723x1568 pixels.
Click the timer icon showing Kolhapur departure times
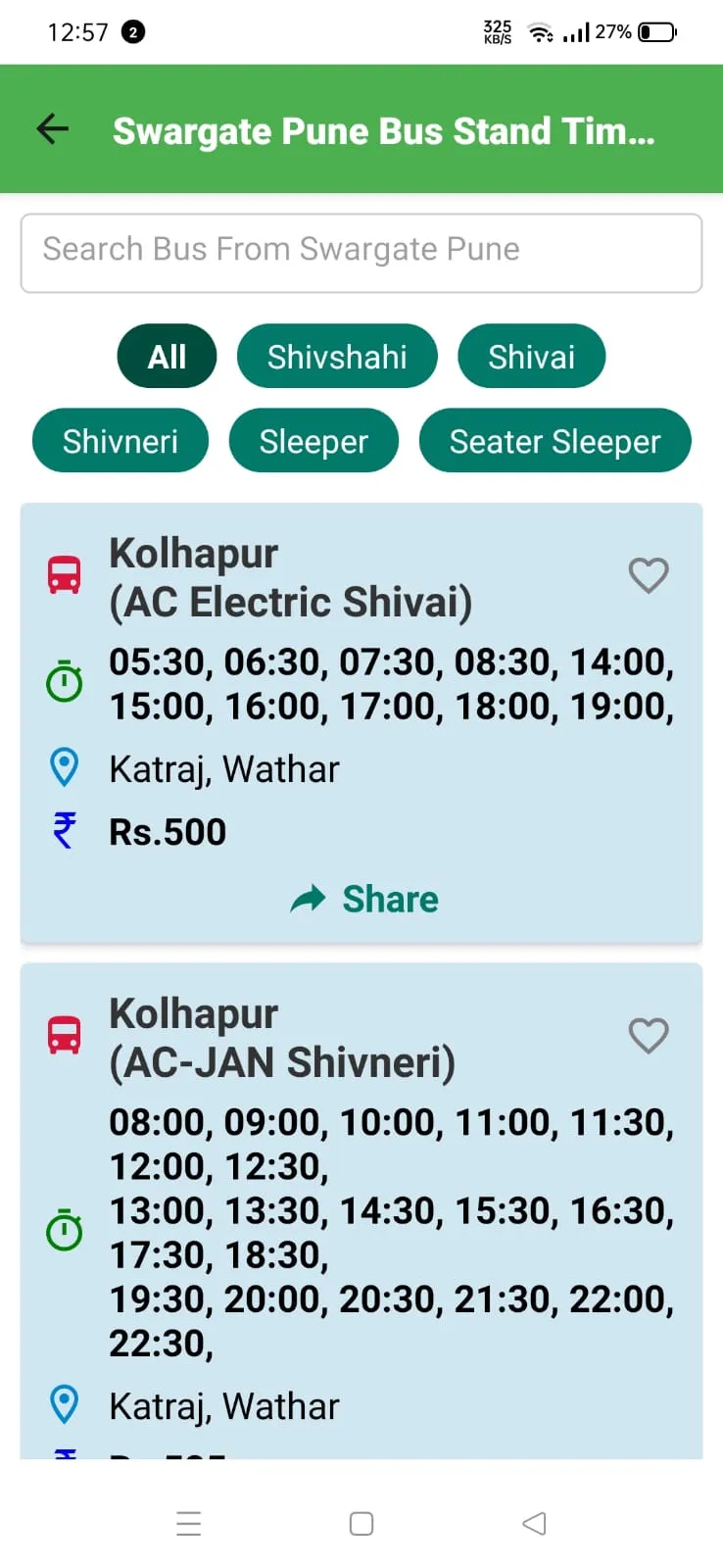[64, 683]
